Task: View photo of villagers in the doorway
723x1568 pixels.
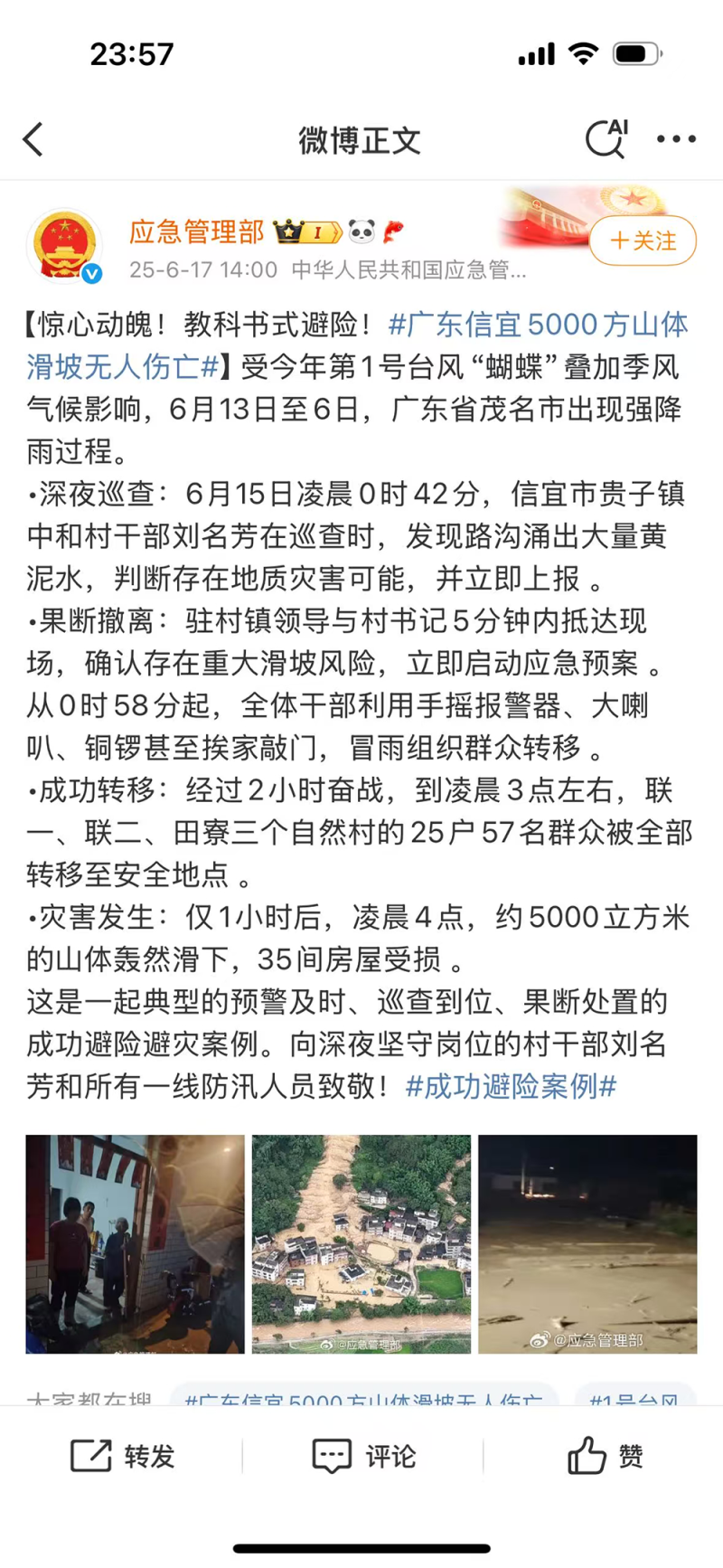Action: (x=136, y=1243)
